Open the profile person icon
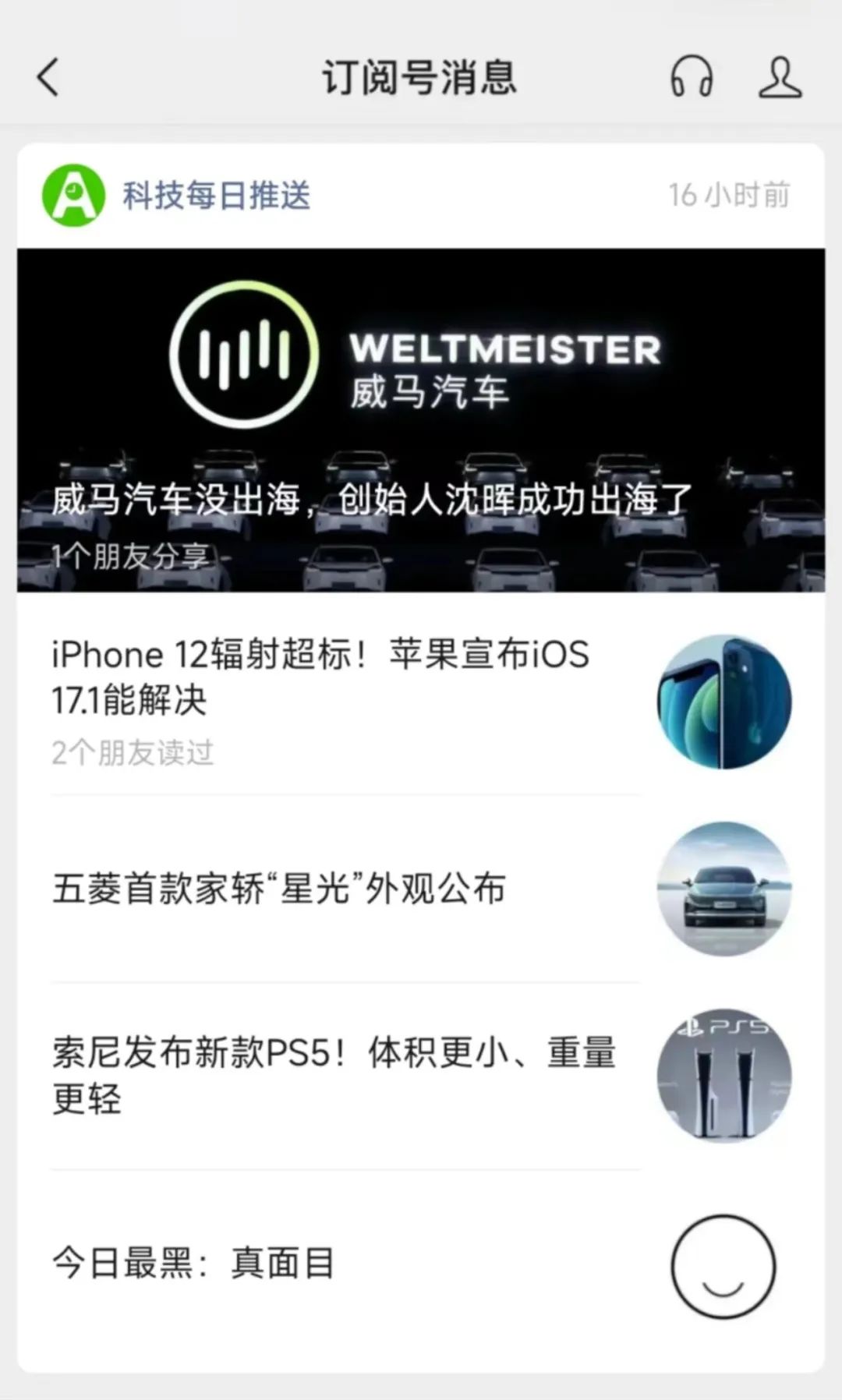This screenshot has height=1400, width=842. tap(780, 78)
